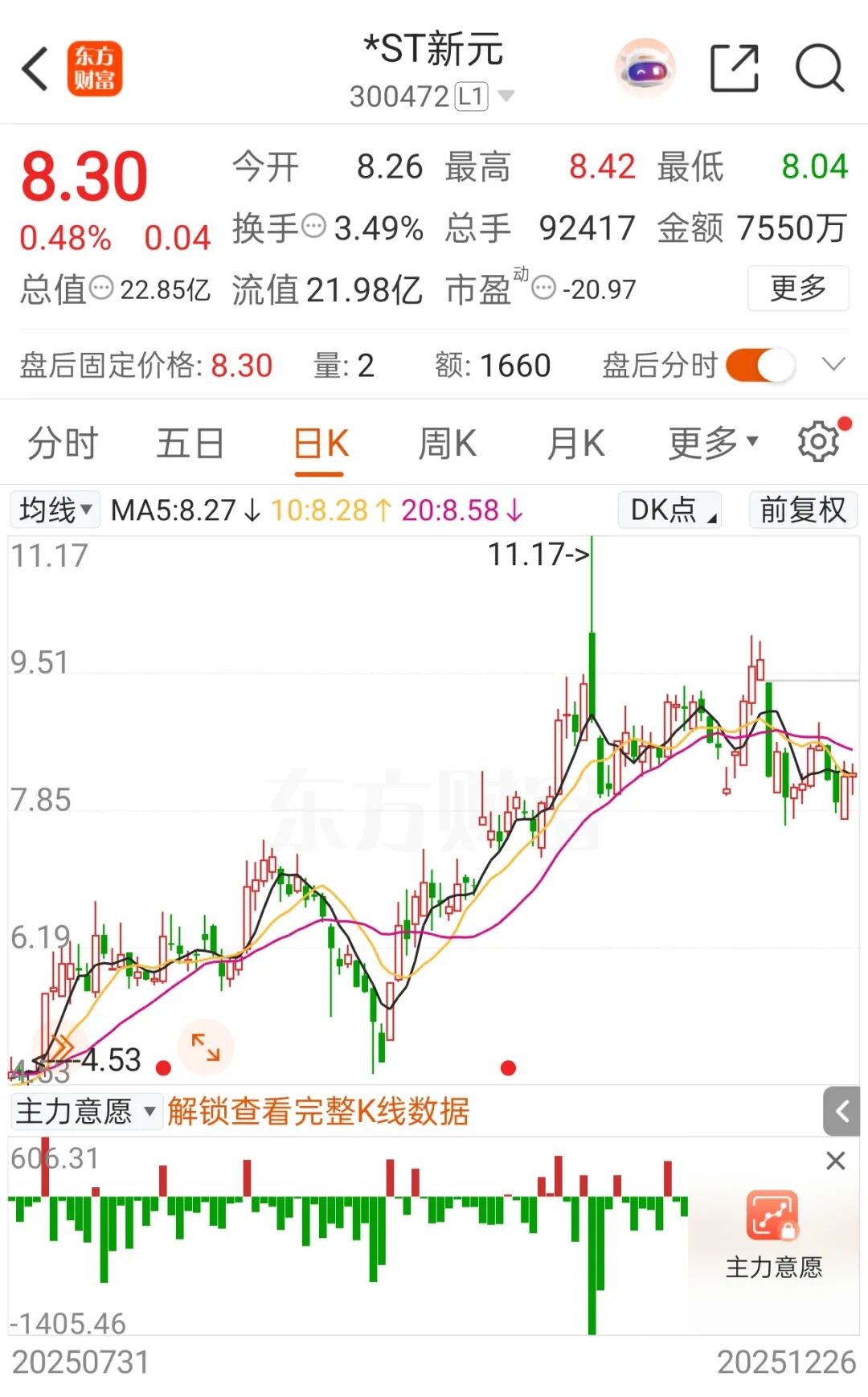868x1397 pixels.
Task: Share this stock page
Action: pos(735,69)
